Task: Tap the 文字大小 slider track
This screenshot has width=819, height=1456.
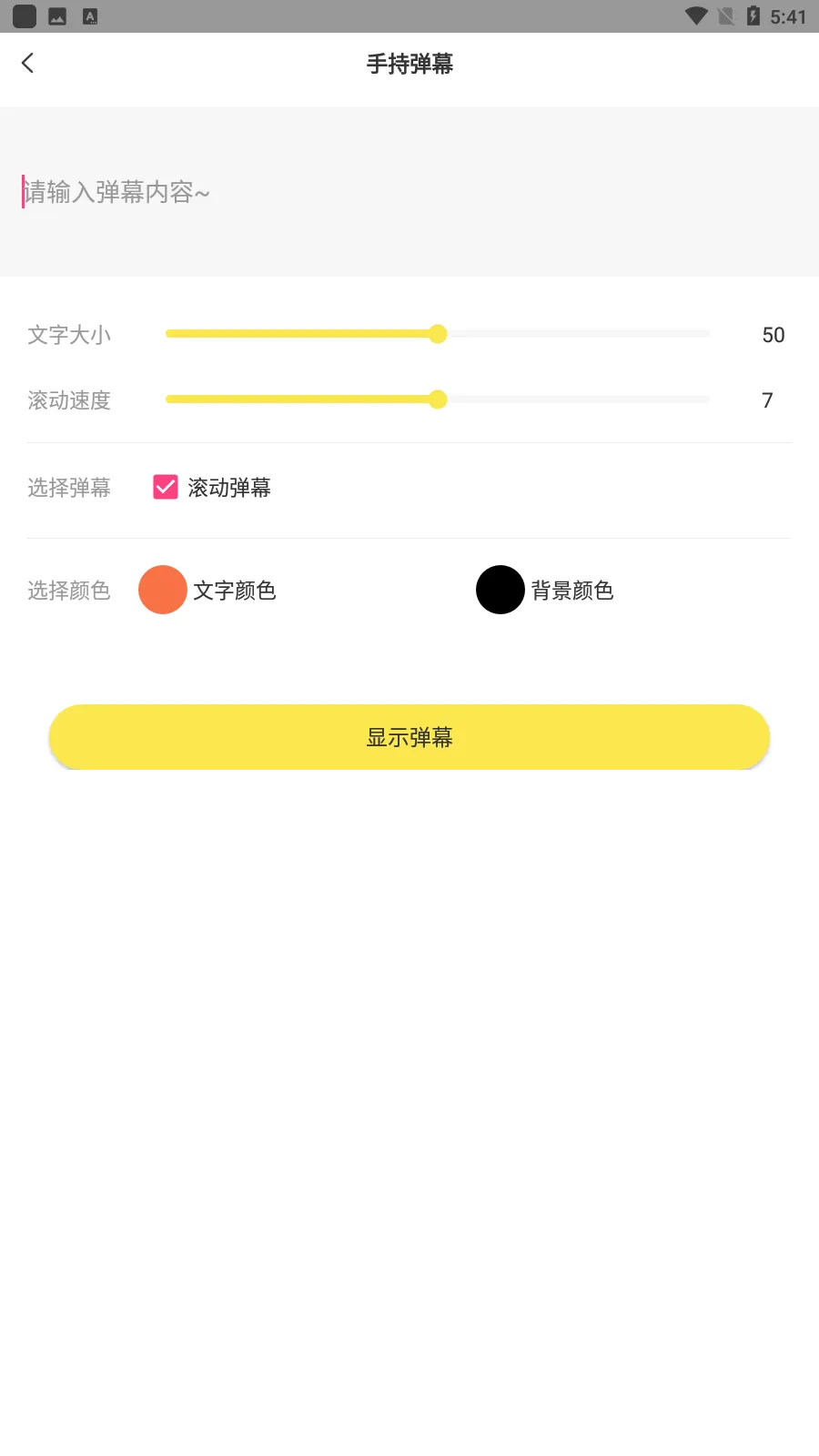Action: [x=437, y=334]
